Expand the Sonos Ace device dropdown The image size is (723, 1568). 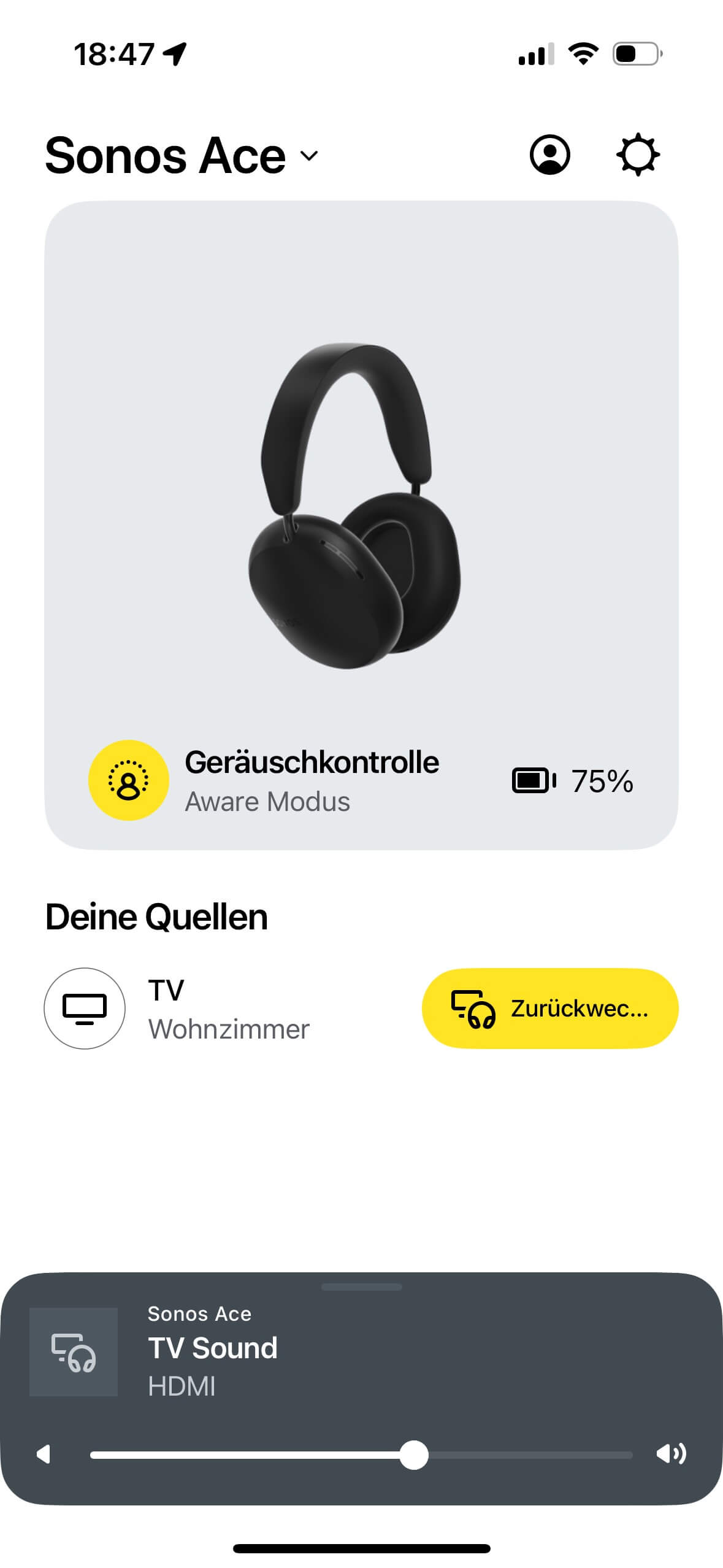(x=308, y=156)
